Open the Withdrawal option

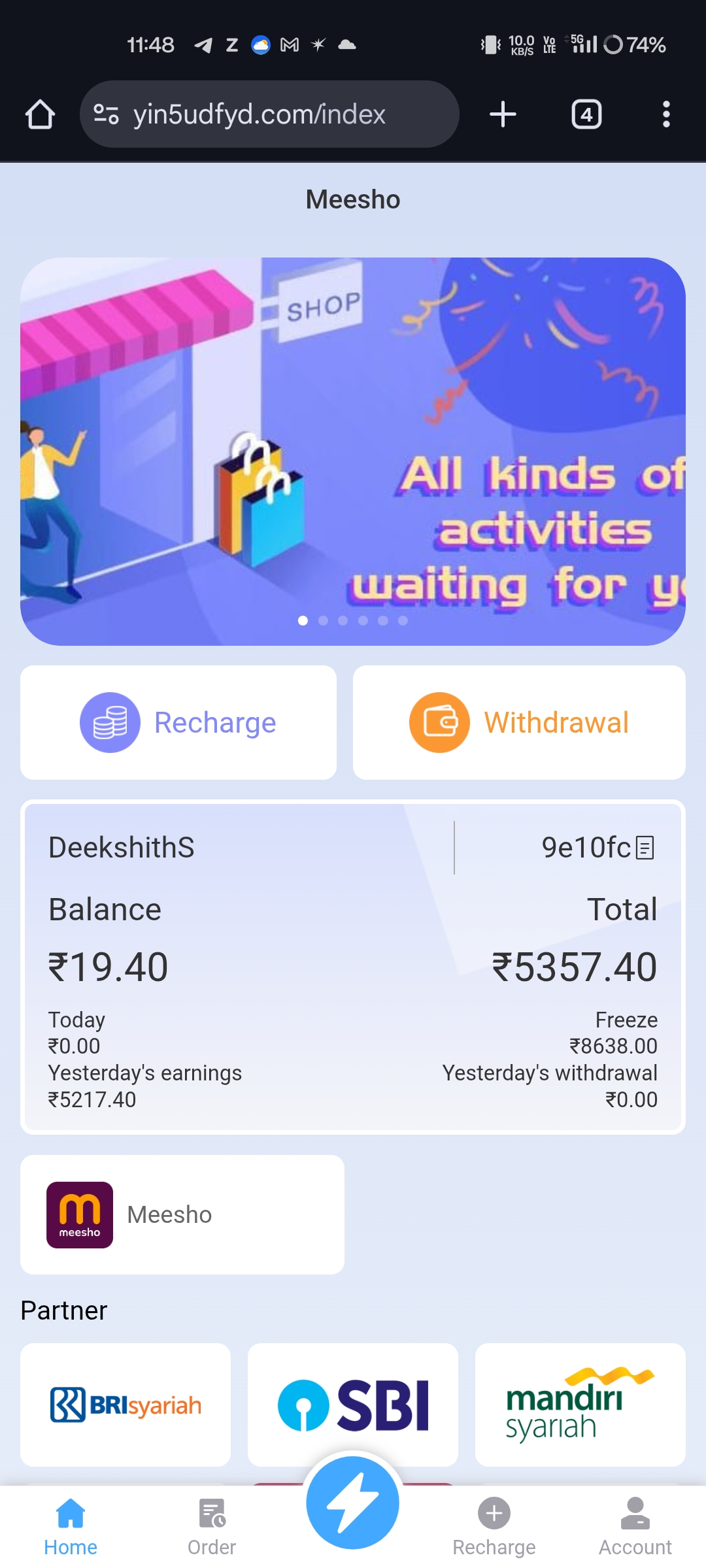point(519,722)
